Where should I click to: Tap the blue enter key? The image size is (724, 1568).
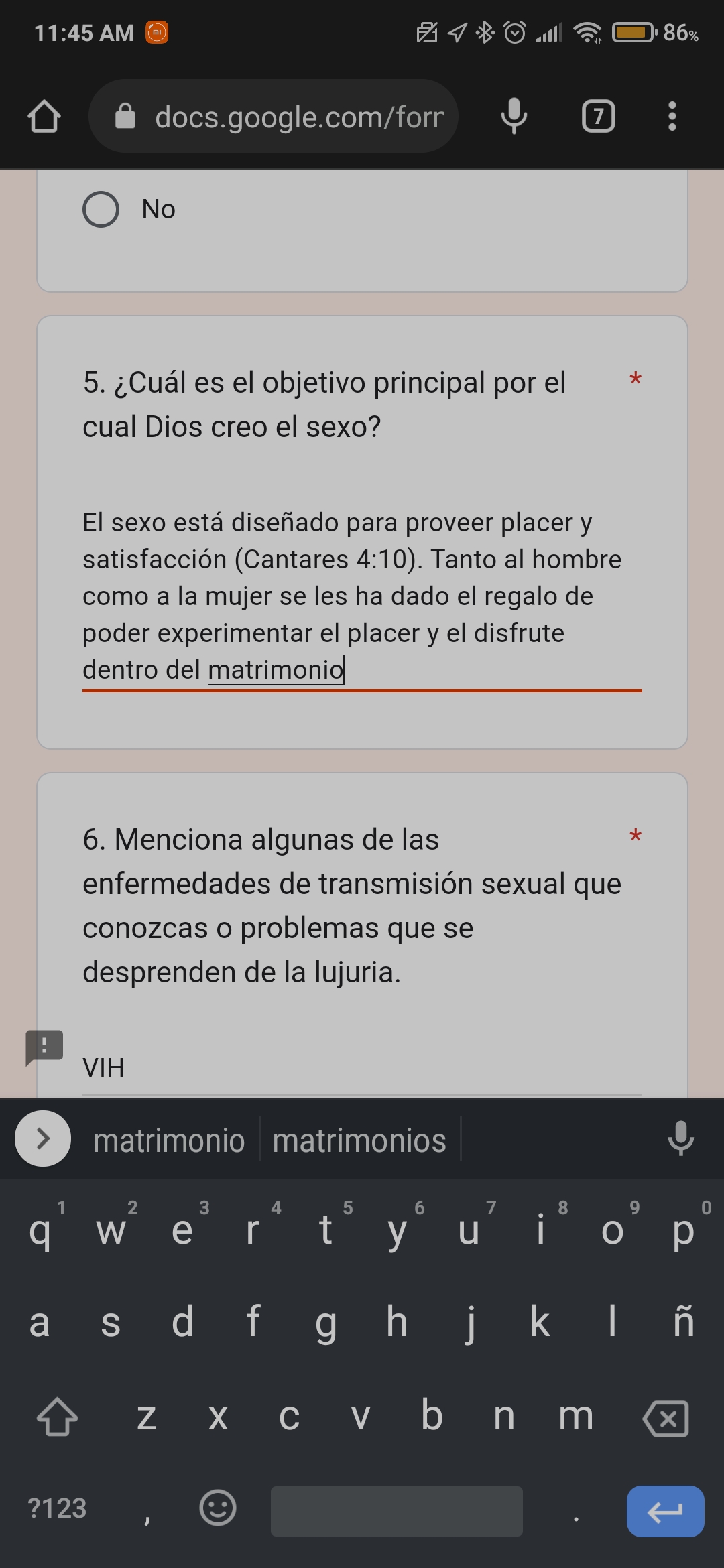(665, 1511)
